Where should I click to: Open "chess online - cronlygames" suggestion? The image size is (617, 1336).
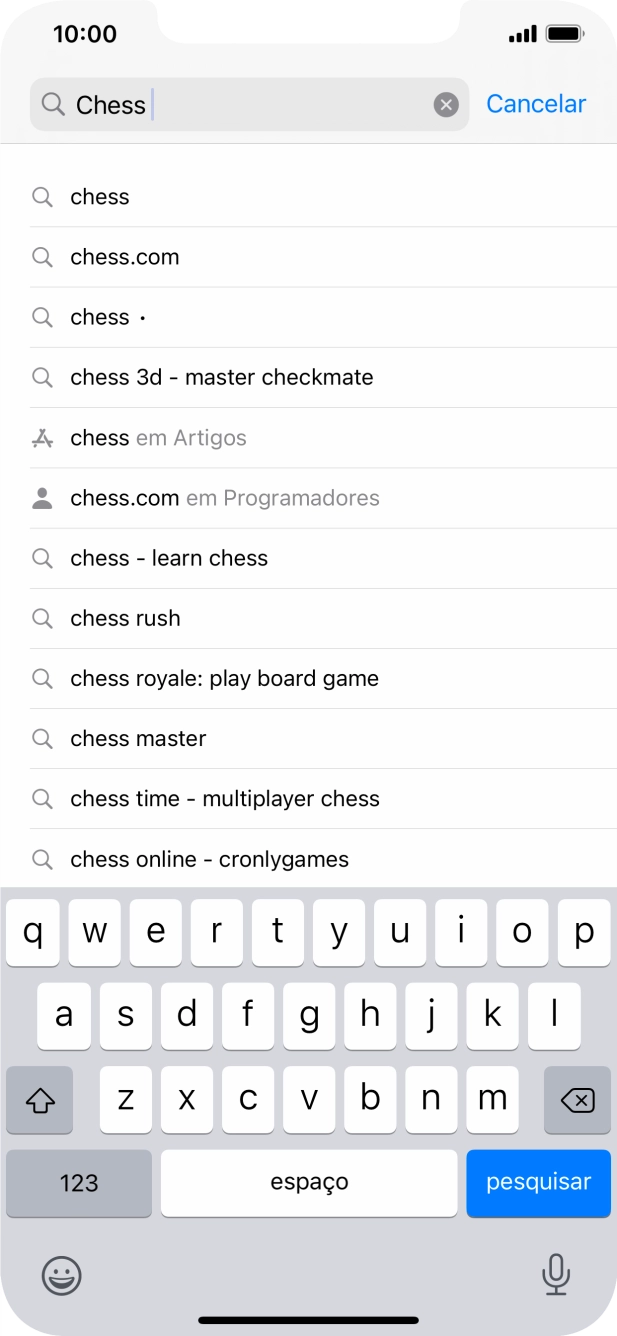323,859
